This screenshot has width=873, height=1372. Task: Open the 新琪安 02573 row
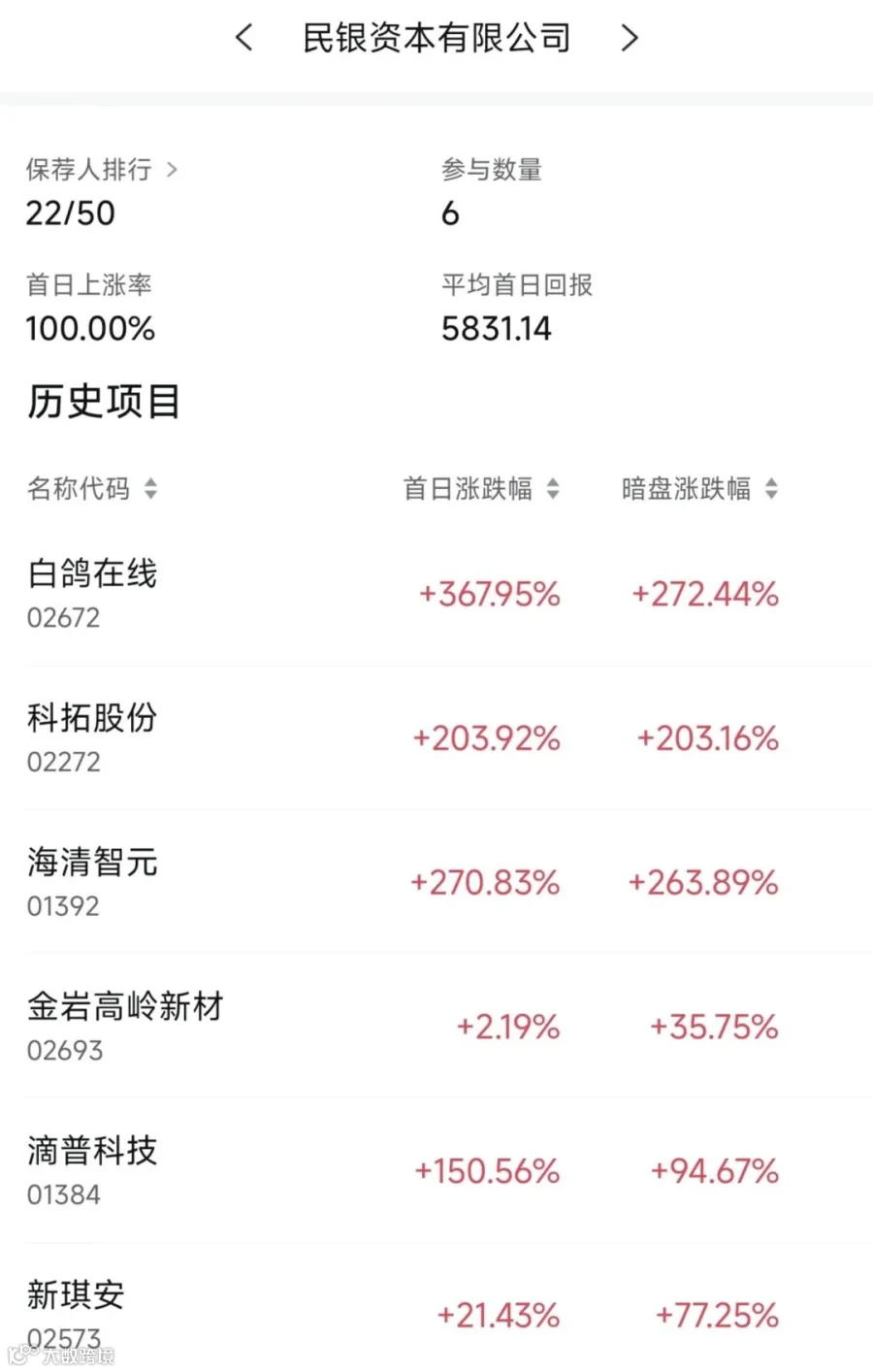[436, 1308]
